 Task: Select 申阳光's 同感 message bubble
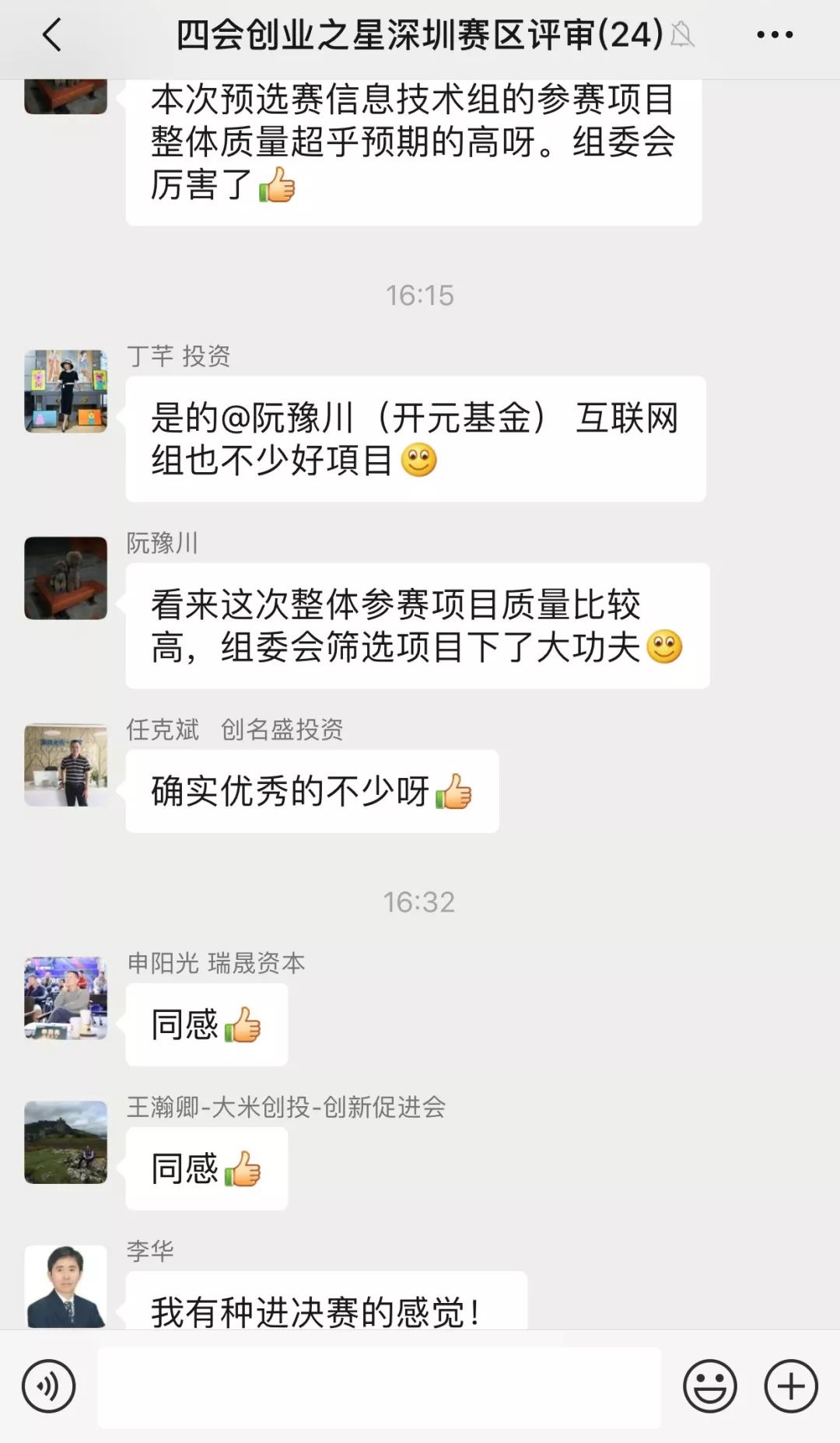pos(205,1024)
